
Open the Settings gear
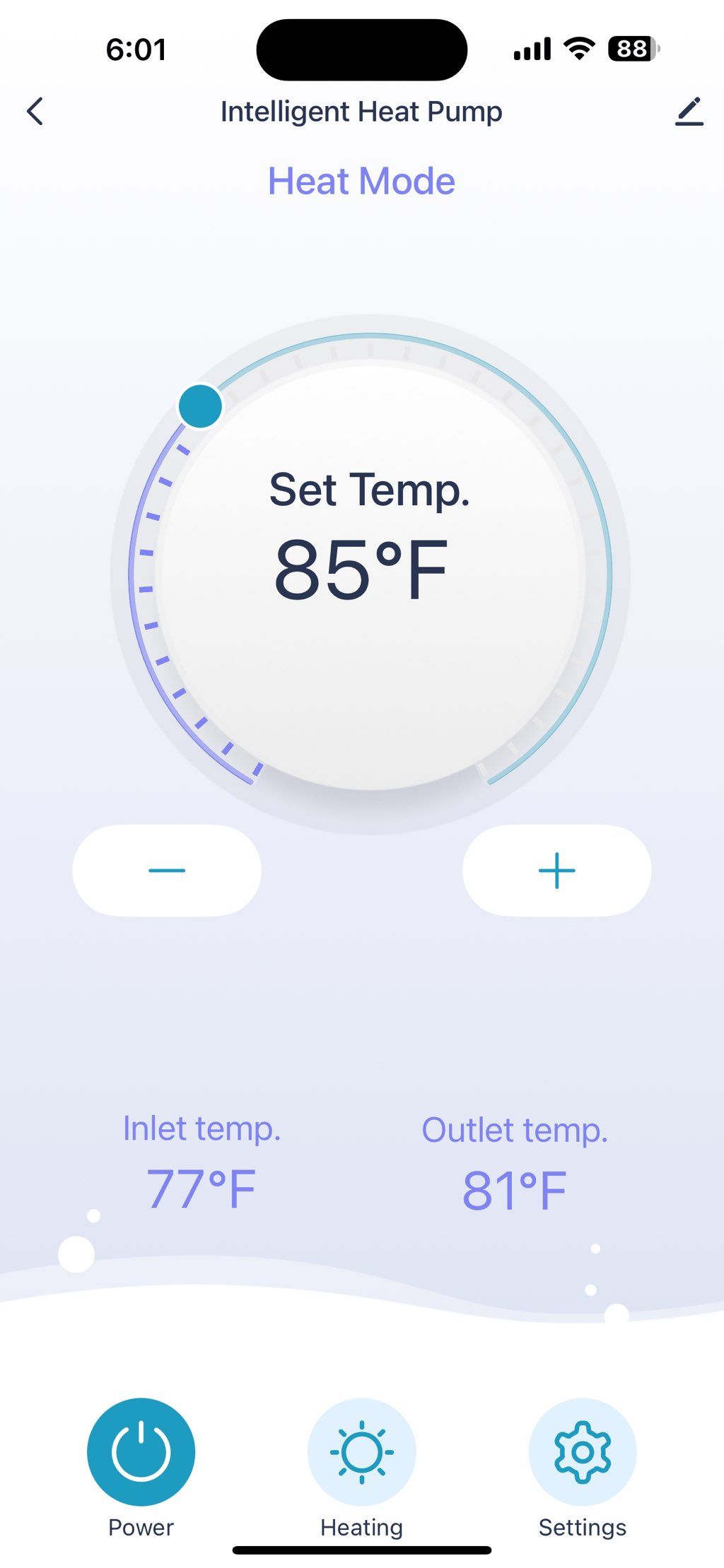pos(583,1451)
